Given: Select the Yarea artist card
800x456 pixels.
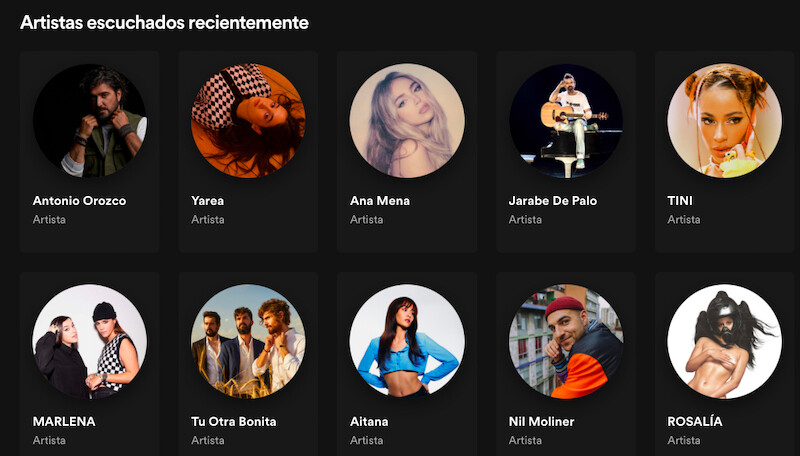Looking at the screenshot, I should (248, 121).
